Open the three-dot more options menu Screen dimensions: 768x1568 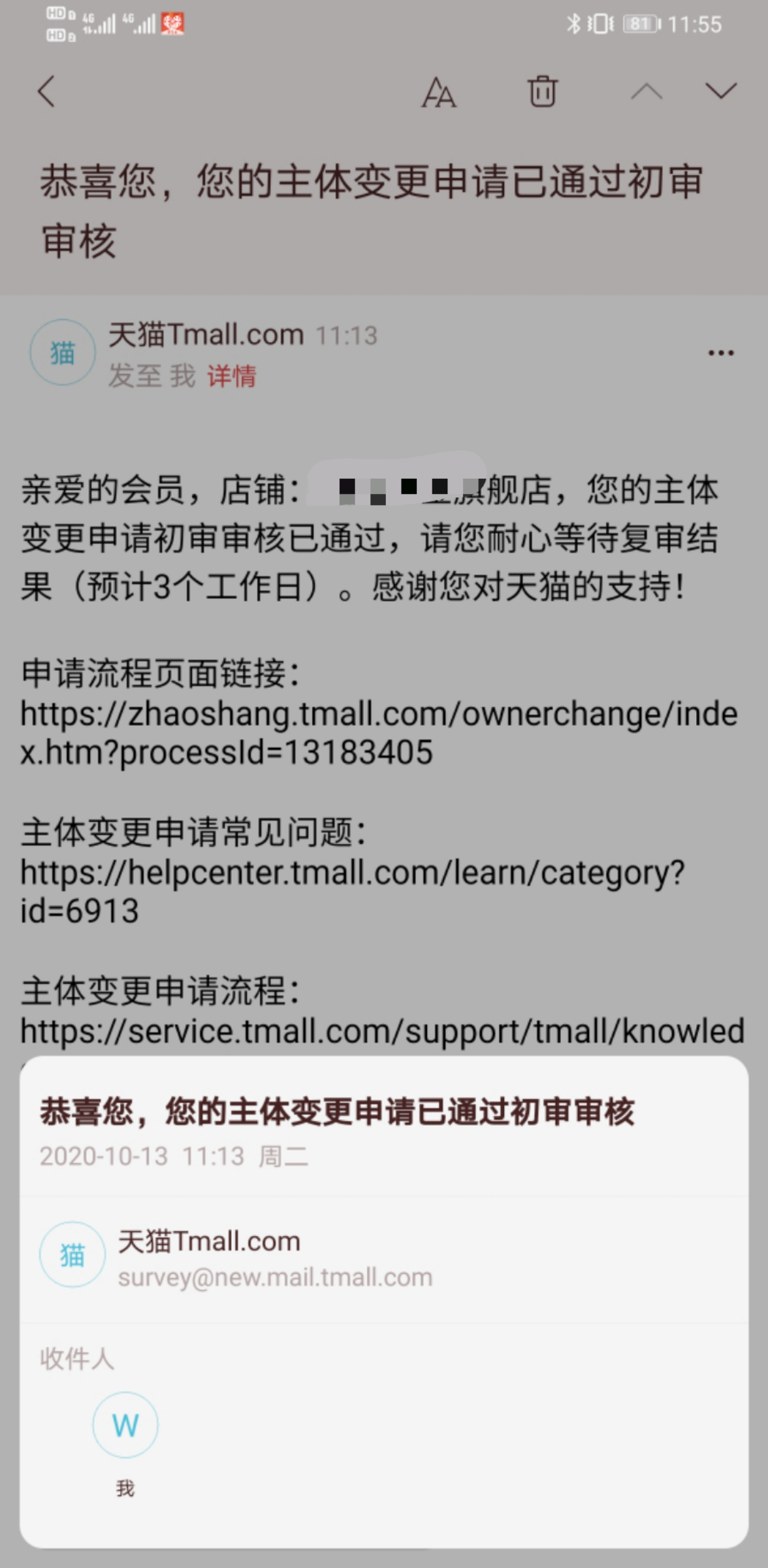[x=721, y=353]
